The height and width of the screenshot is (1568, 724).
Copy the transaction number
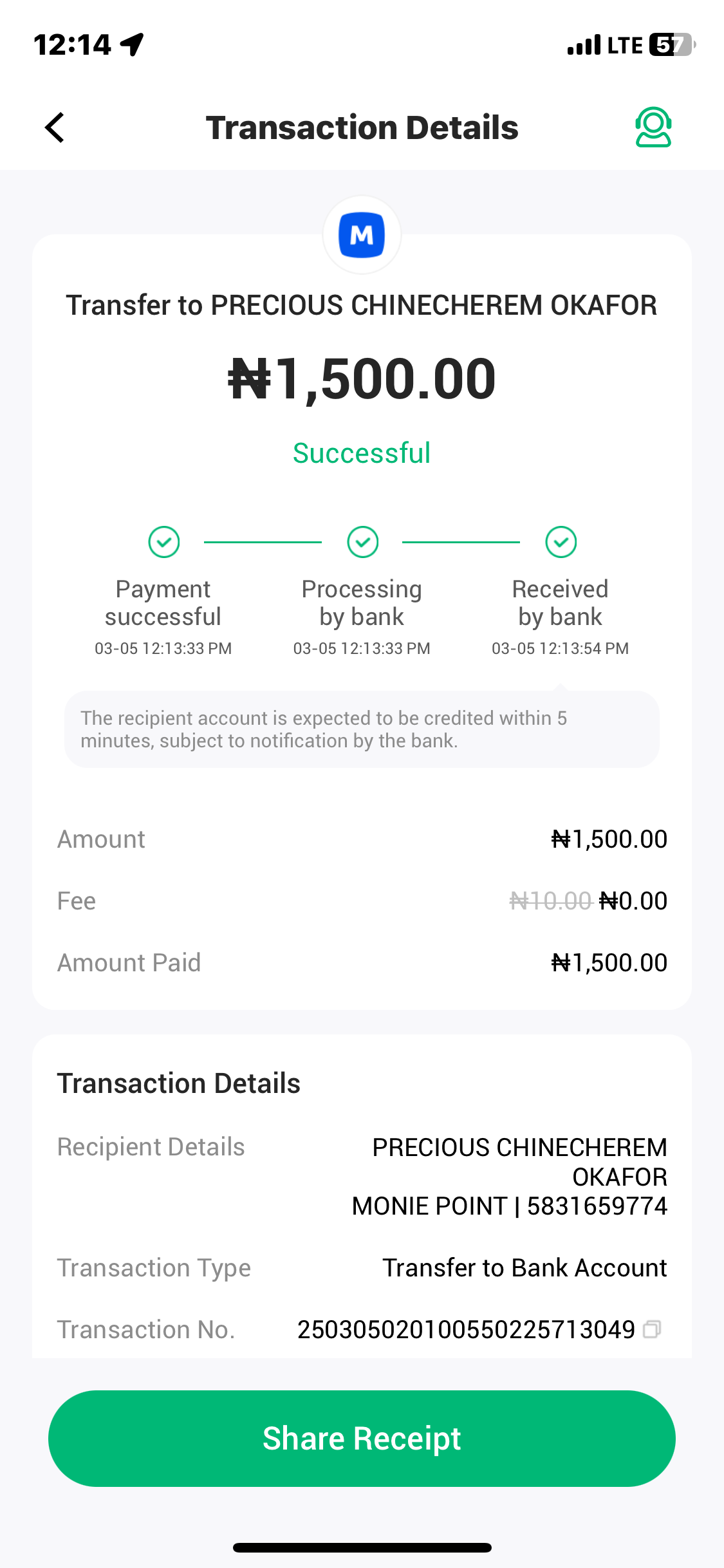pyautogui.click(x=652, y=1329)
